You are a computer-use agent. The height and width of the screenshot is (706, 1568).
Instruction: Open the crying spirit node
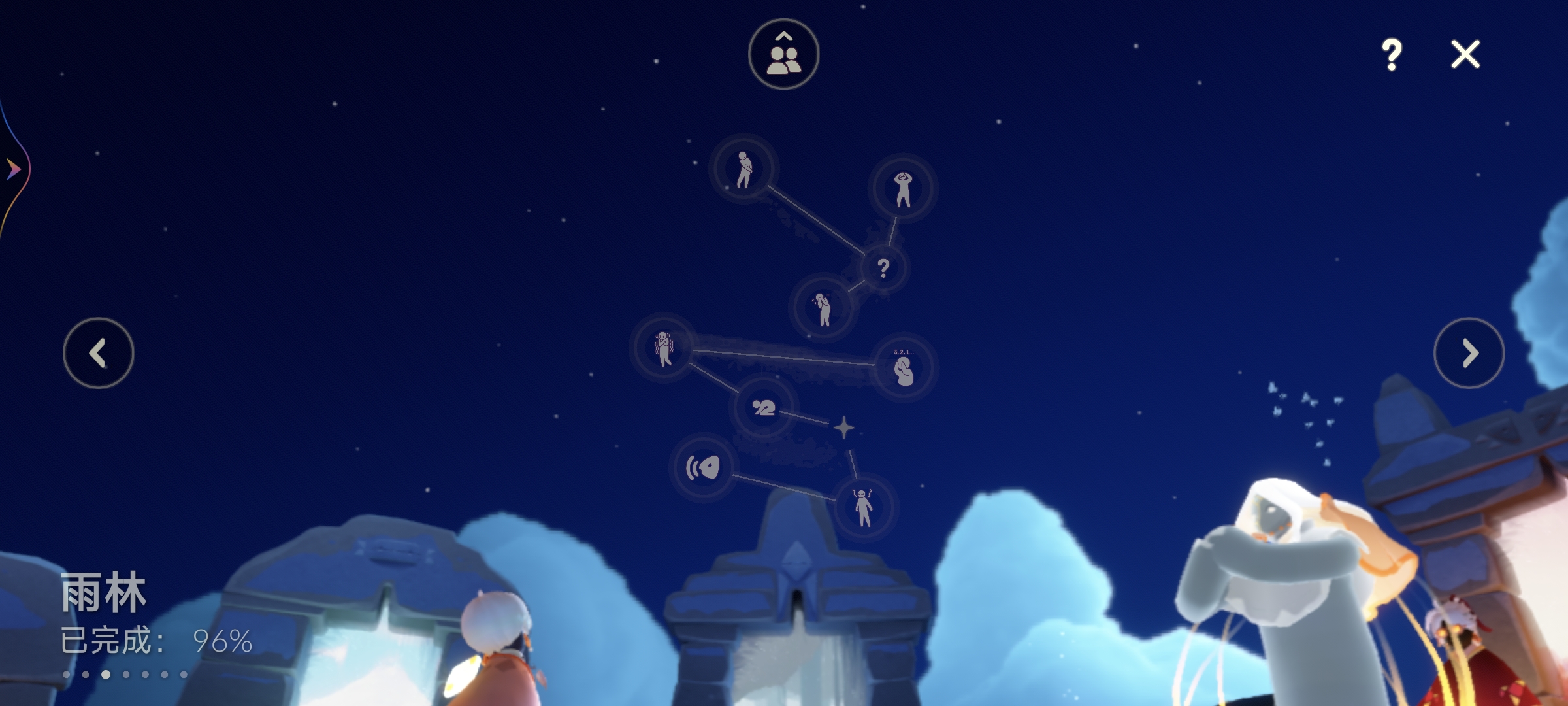(x=823, y=308)
